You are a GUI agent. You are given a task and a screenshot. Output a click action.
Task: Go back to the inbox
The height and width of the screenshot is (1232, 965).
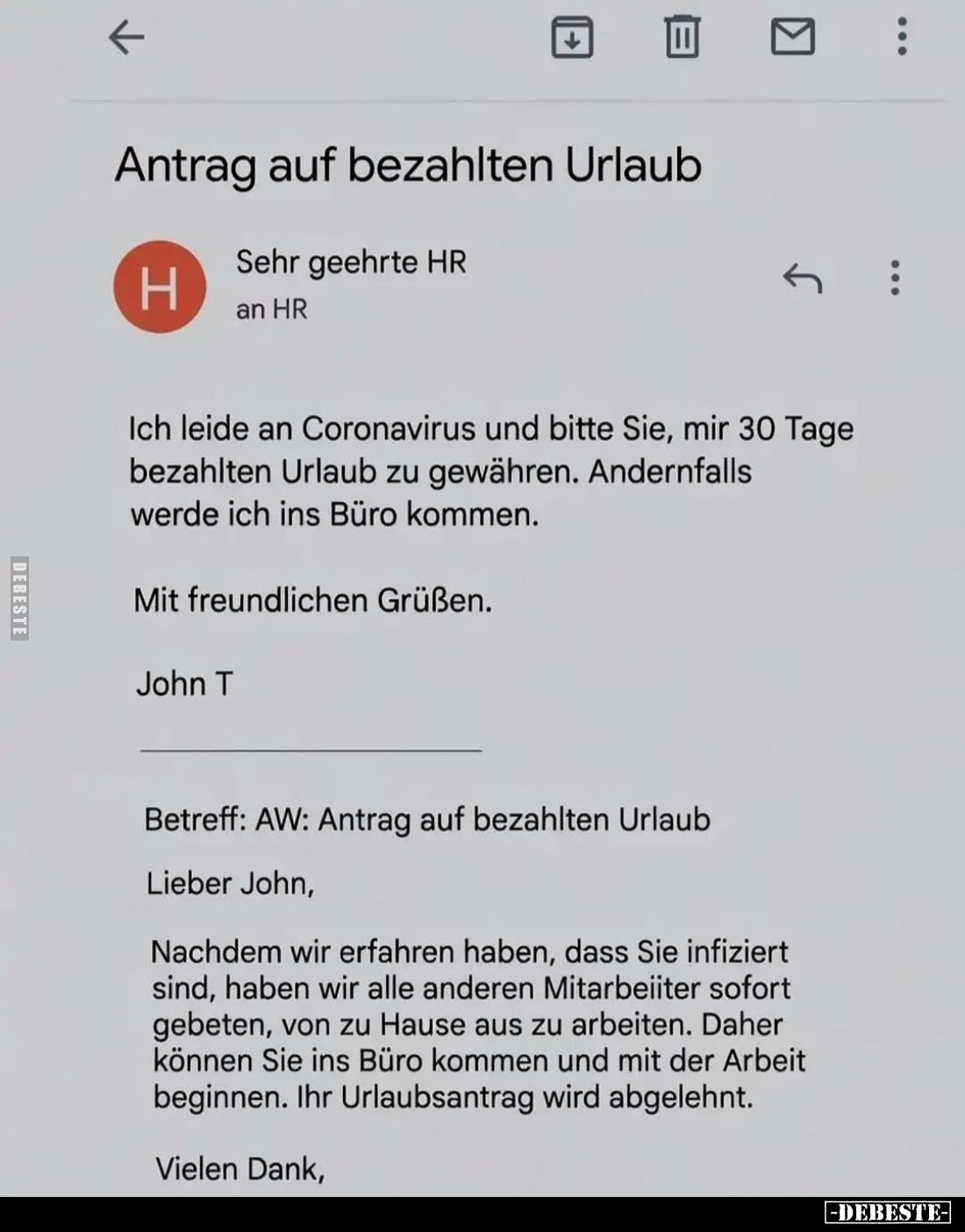tap(126, 38)
